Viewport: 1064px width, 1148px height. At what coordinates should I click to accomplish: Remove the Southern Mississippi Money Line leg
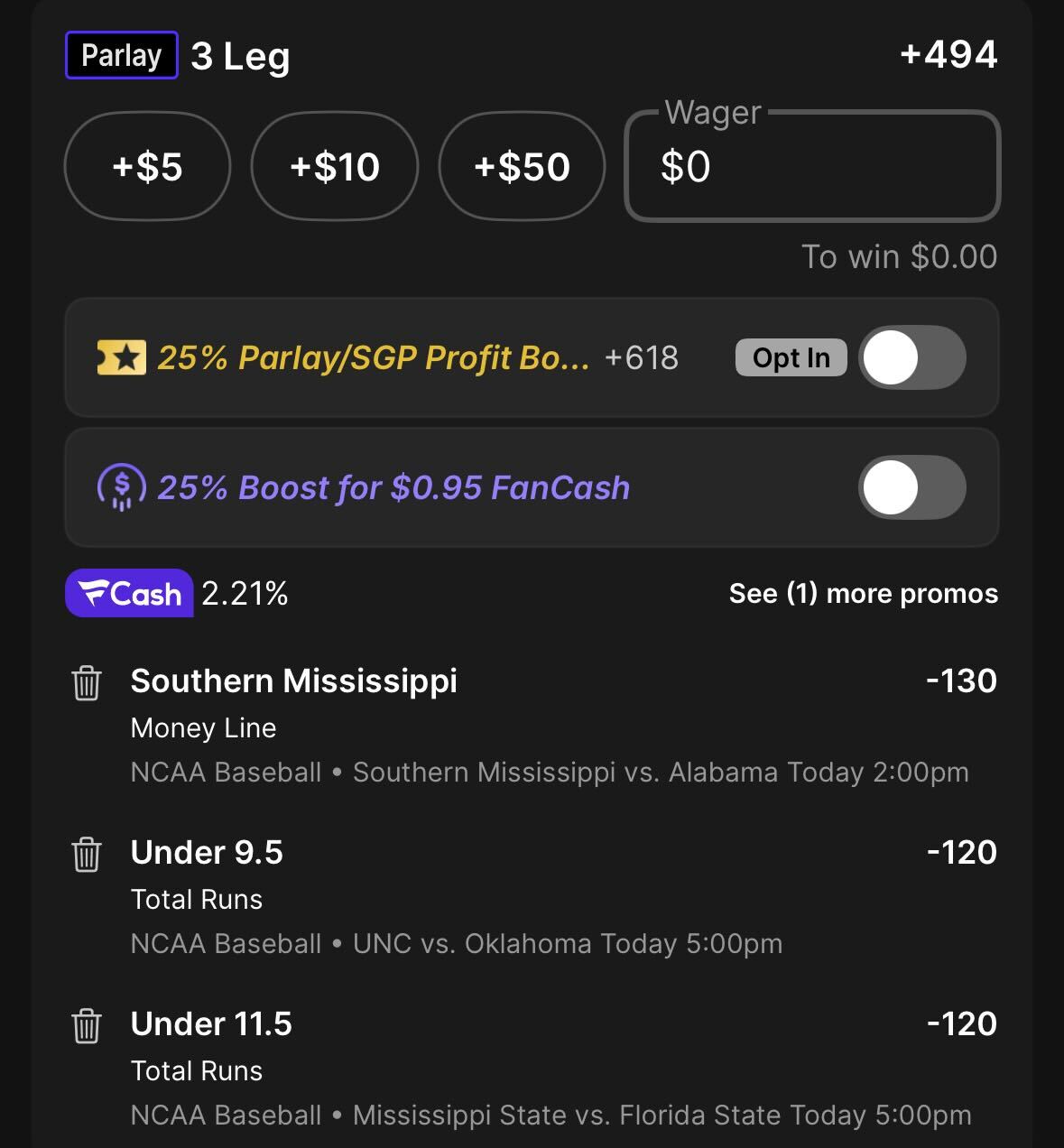87,683
